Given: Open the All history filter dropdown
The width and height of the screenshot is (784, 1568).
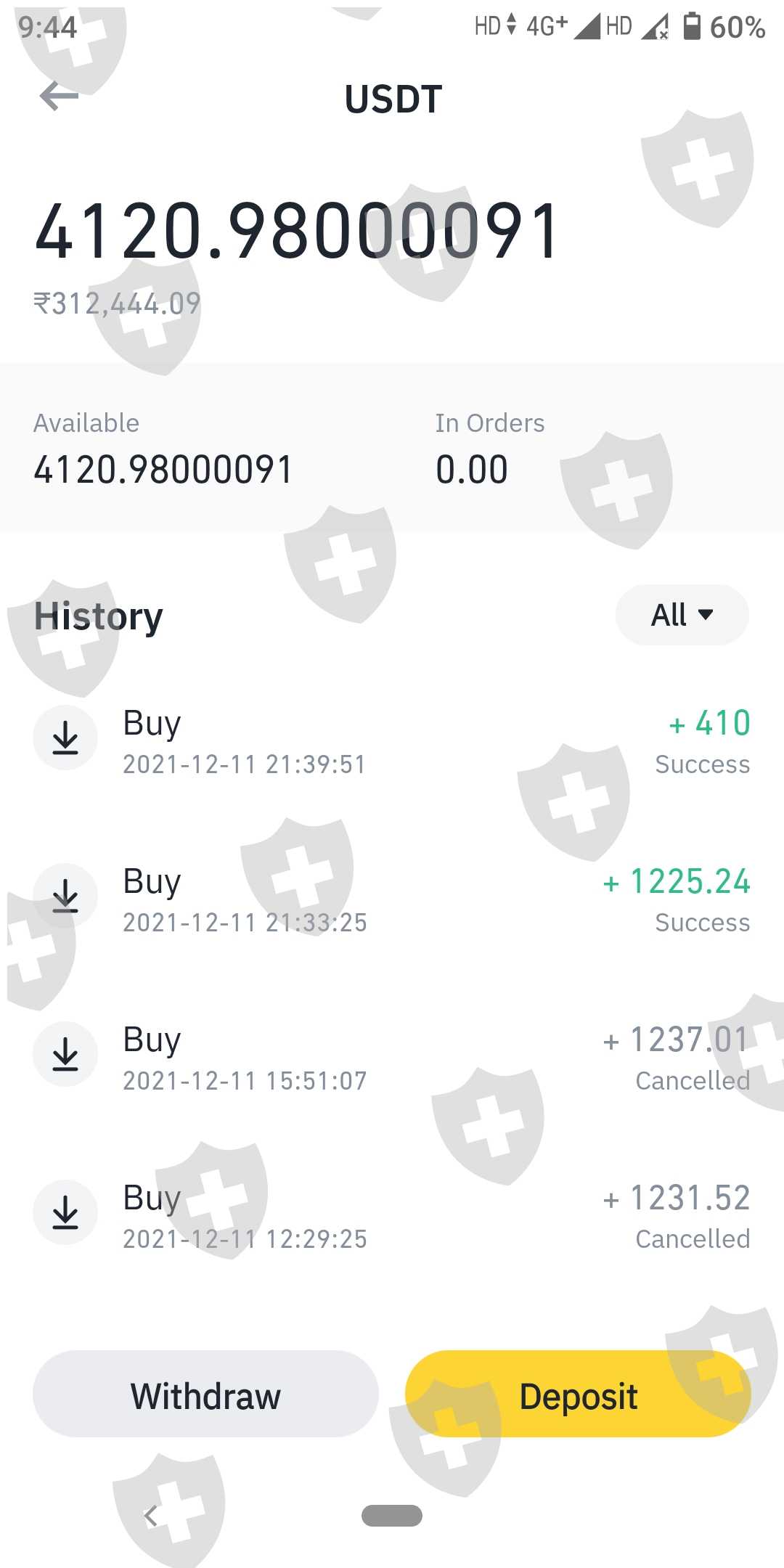Looking at the screenshot, I should tap(682, 615).
